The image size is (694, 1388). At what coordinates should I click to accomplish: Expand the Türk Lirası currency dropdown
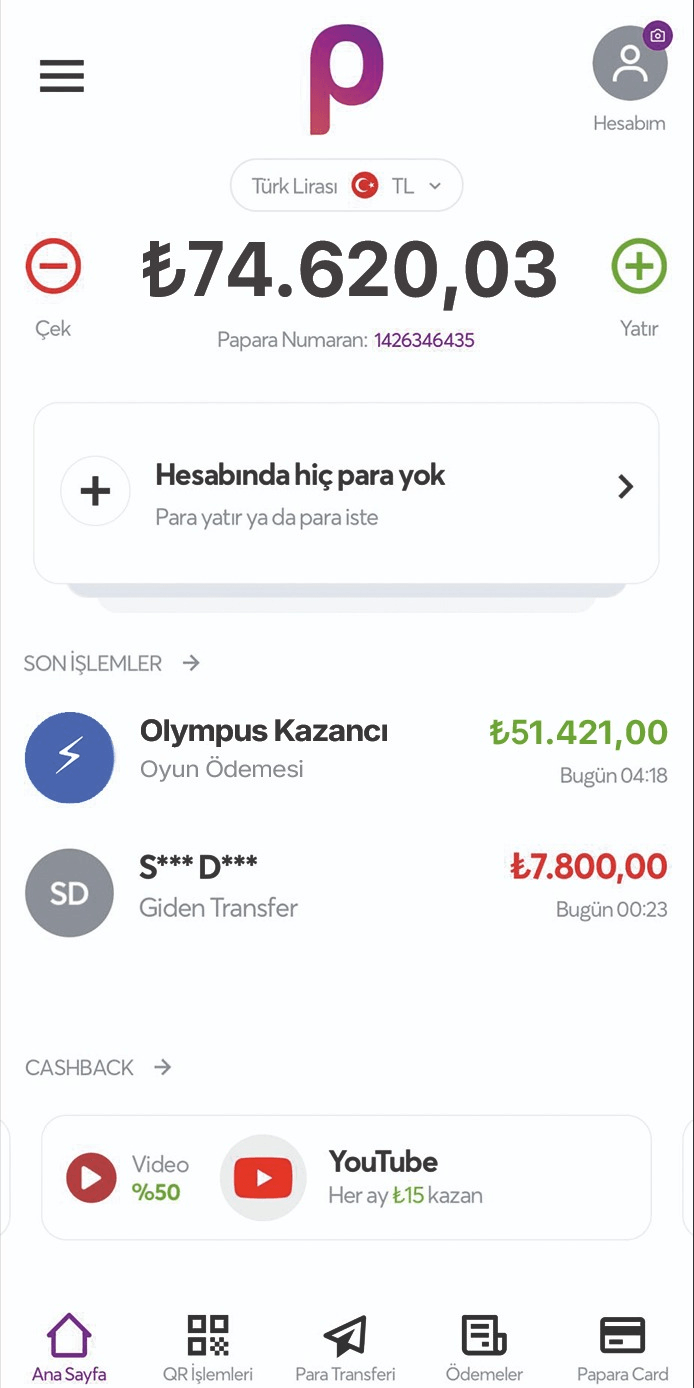346,186
